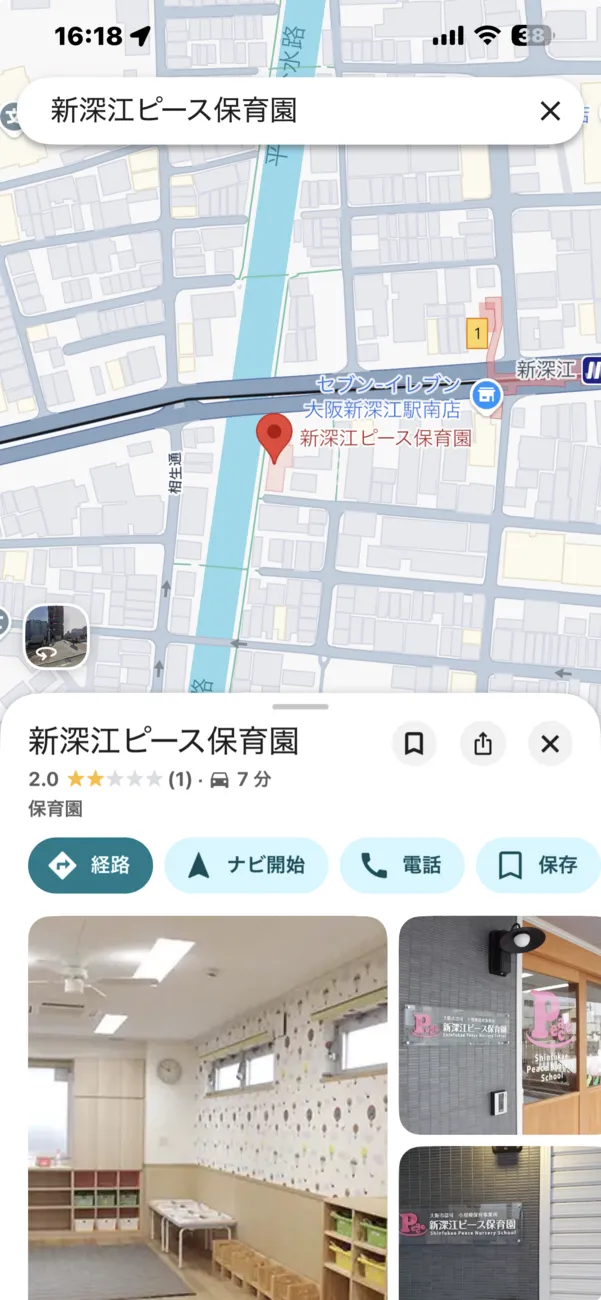Open the classroom interior photo
This screenshot has width=601, height=1300.
pyautogui.click(x=207, y=1105)
